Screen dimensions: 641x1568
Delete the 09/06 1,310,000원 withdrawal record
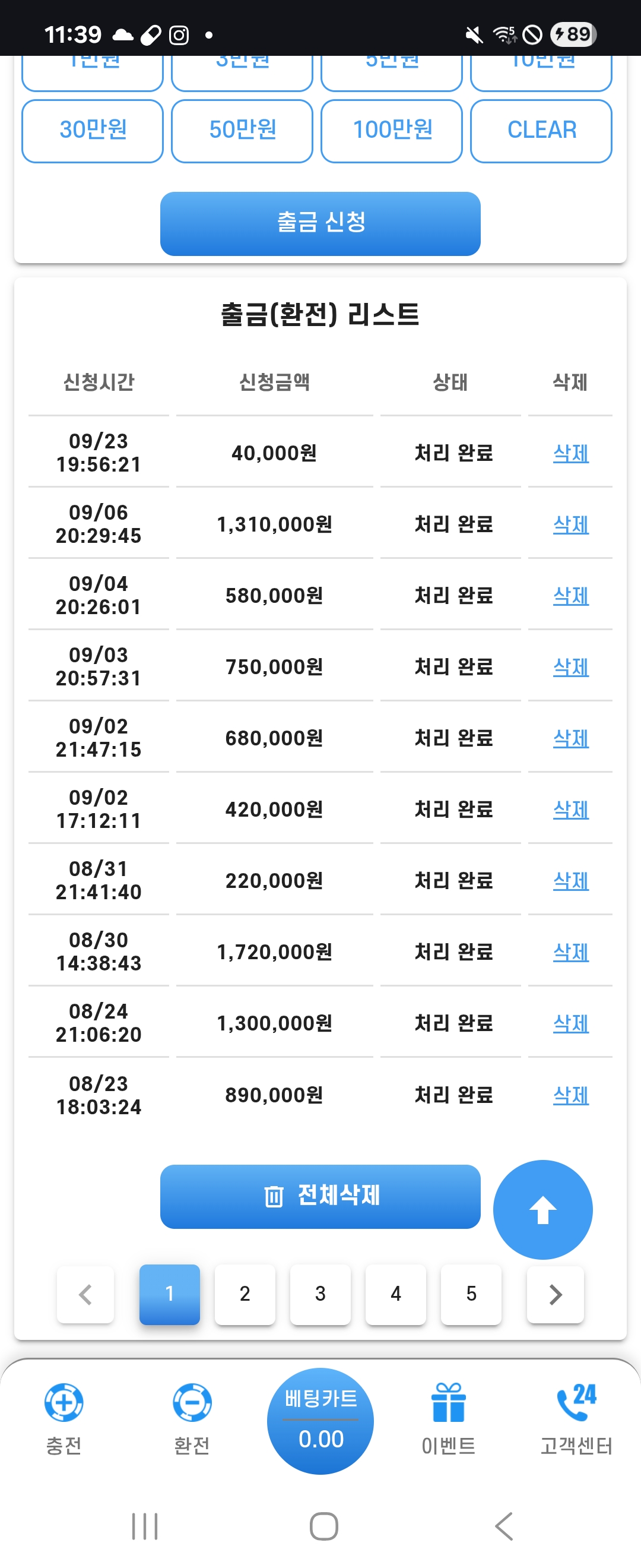tap(570, 524)
